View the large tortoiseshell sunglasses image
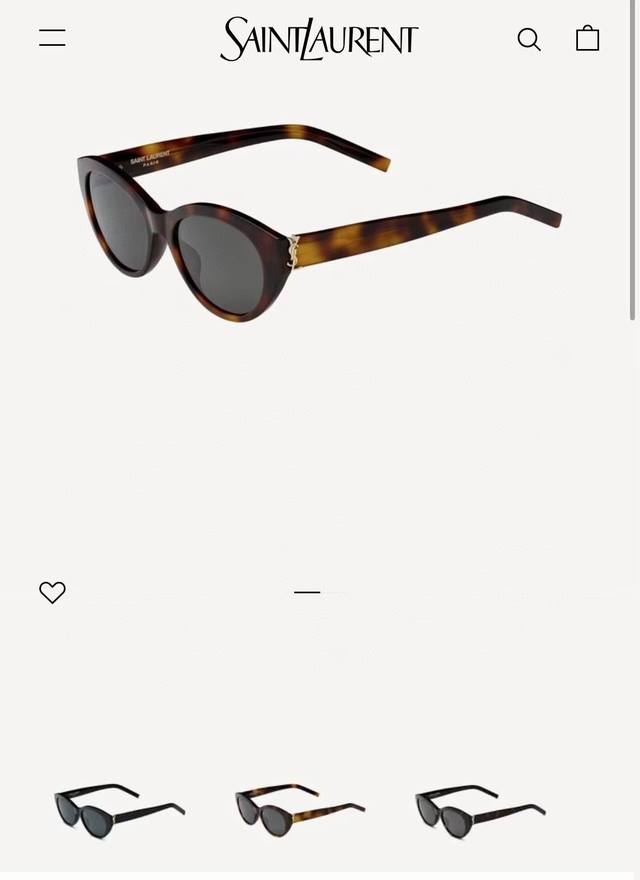 click(318, 220)
